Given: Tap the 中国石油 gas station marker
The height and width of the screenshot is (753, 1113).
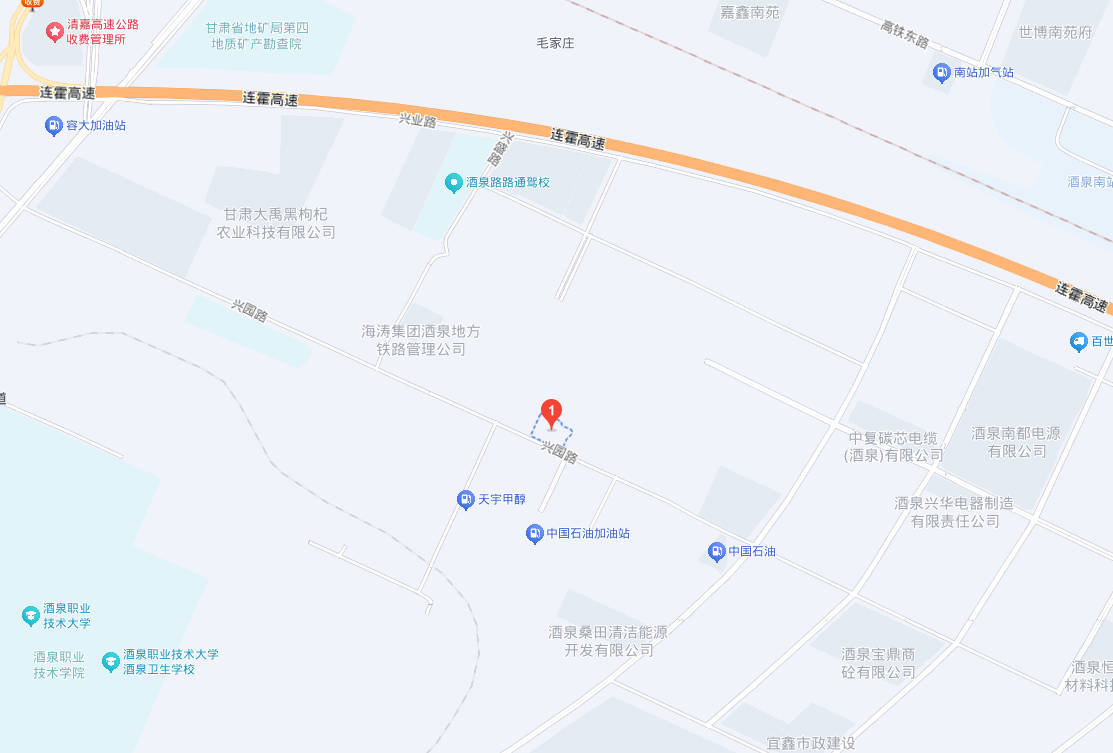Looking at the screenshot, I should click(x=716, y=551).
